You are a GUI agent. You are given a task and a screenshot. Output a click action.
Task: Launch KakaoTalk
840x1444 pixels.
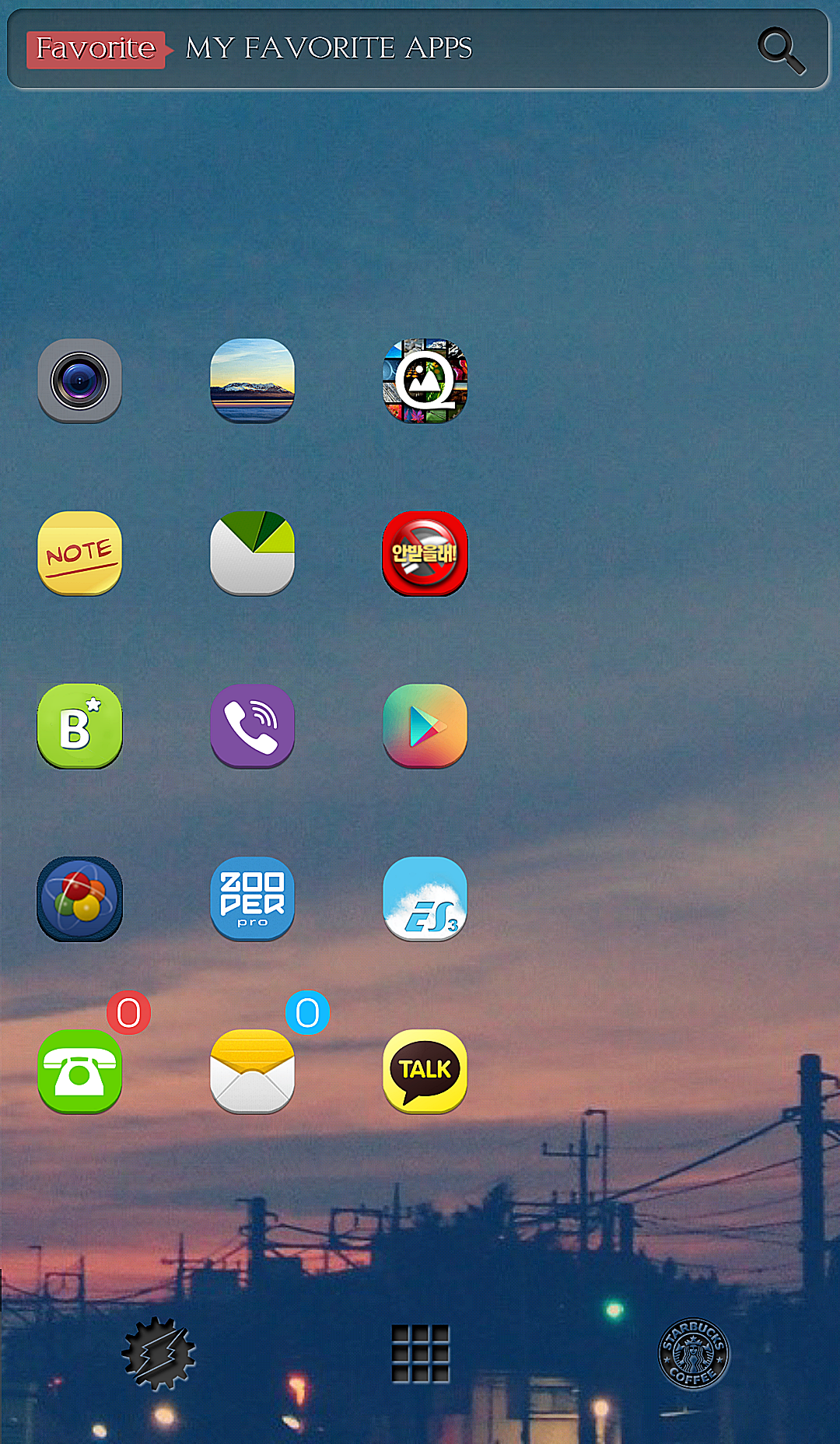(425, 1071)
